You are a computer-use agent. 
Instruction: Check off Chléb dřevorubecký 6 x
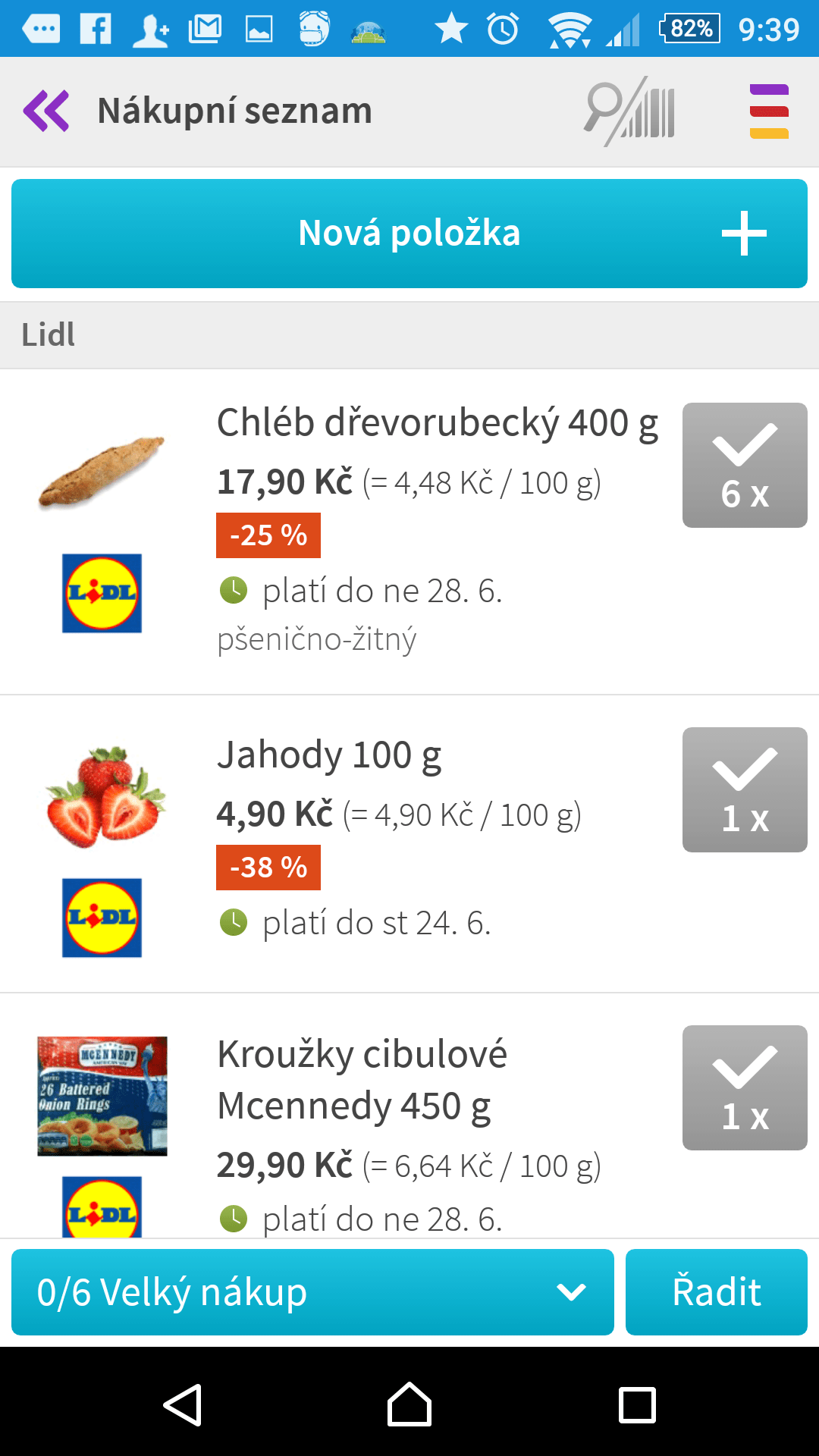point(745,465)
